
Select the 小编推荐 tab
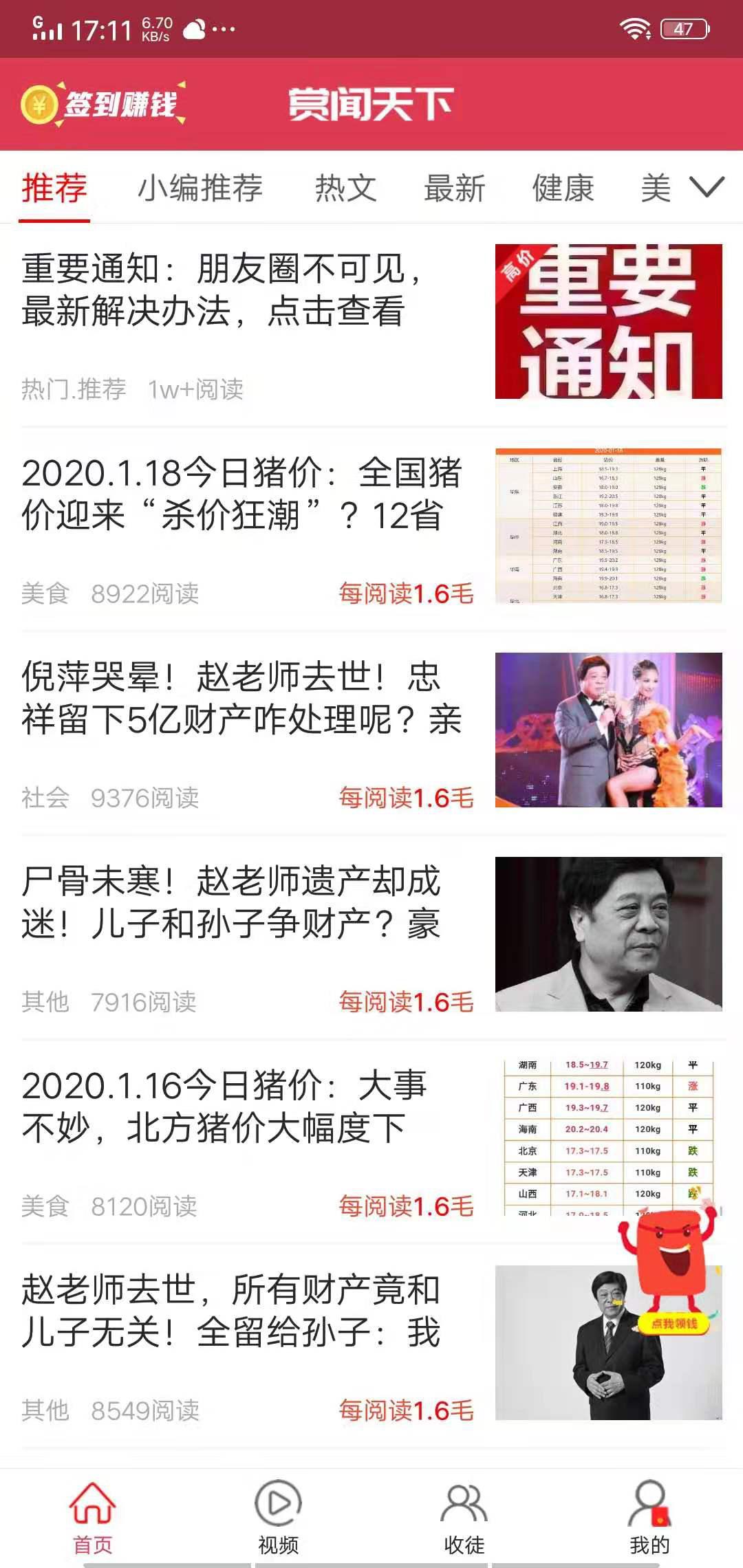(201, 188)
